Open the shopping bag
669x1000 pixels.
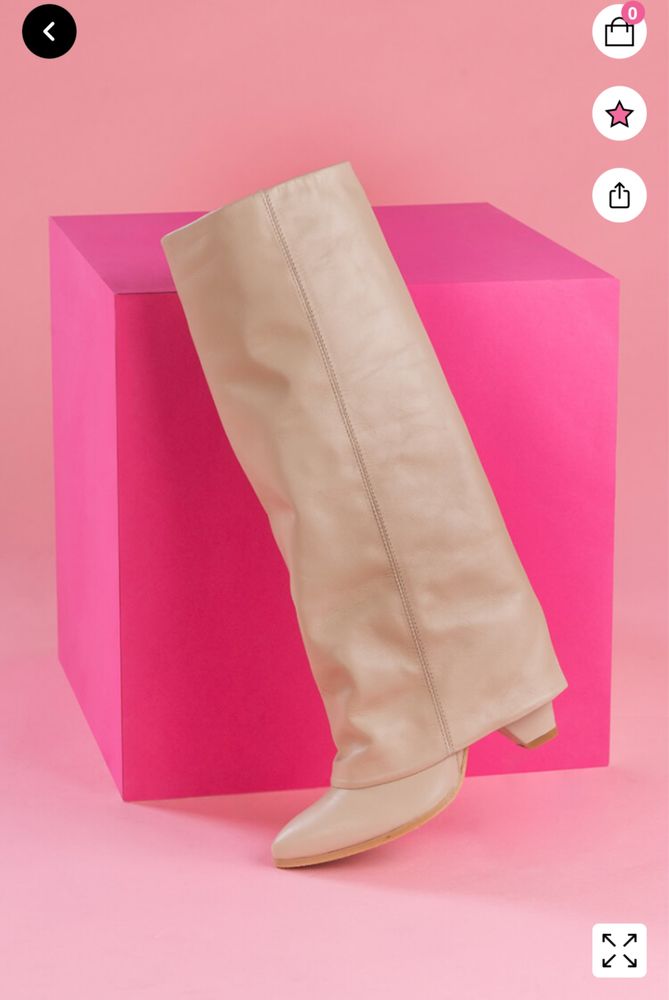619,32
